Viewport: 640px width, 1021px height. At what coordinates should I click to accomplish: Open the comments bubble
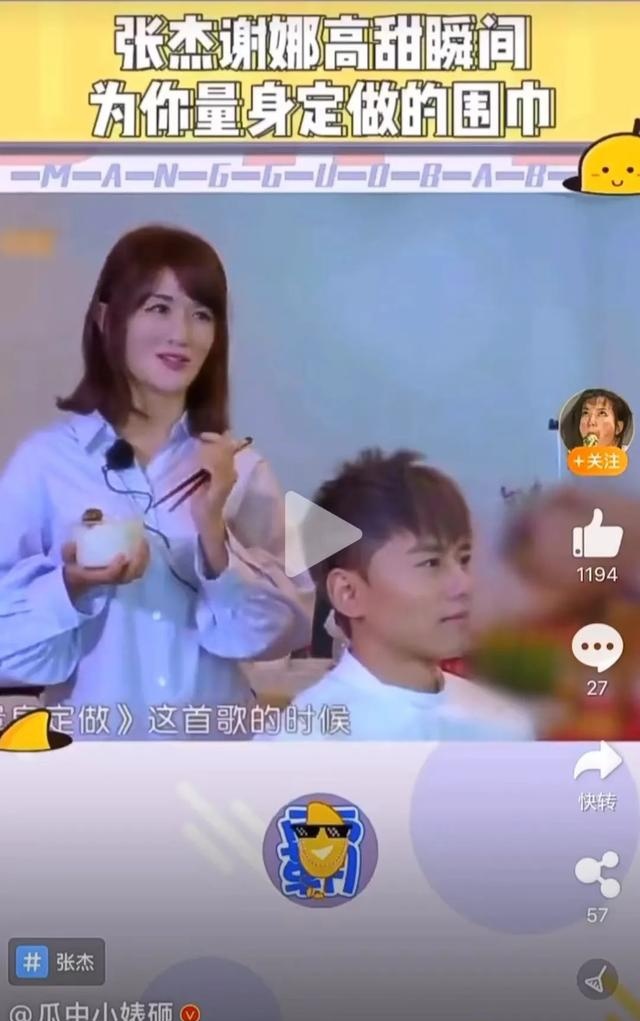[x=597, y=648]
